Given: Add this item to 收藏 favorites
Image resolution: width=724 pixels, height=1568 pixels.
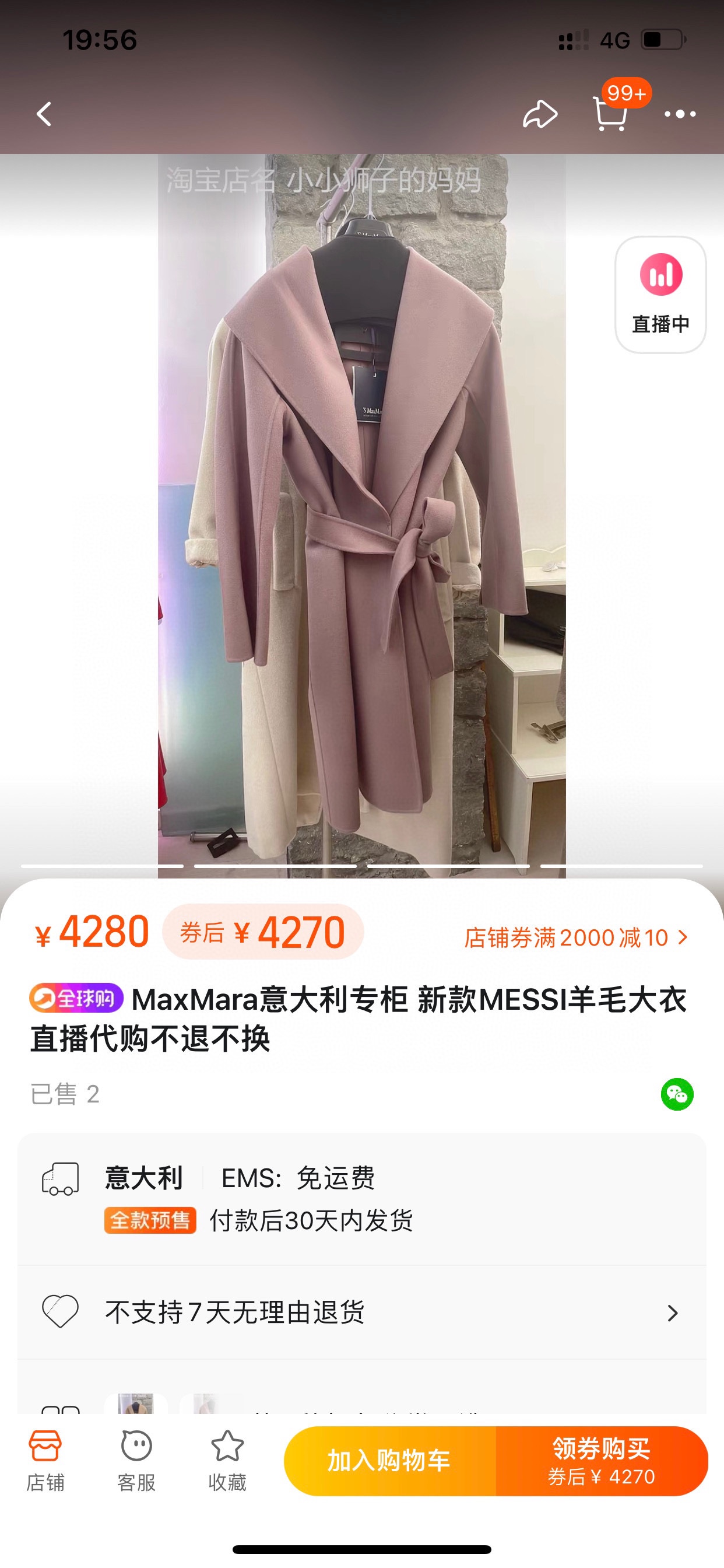Looking at the screenshot, I should (x=227, y=1460).
